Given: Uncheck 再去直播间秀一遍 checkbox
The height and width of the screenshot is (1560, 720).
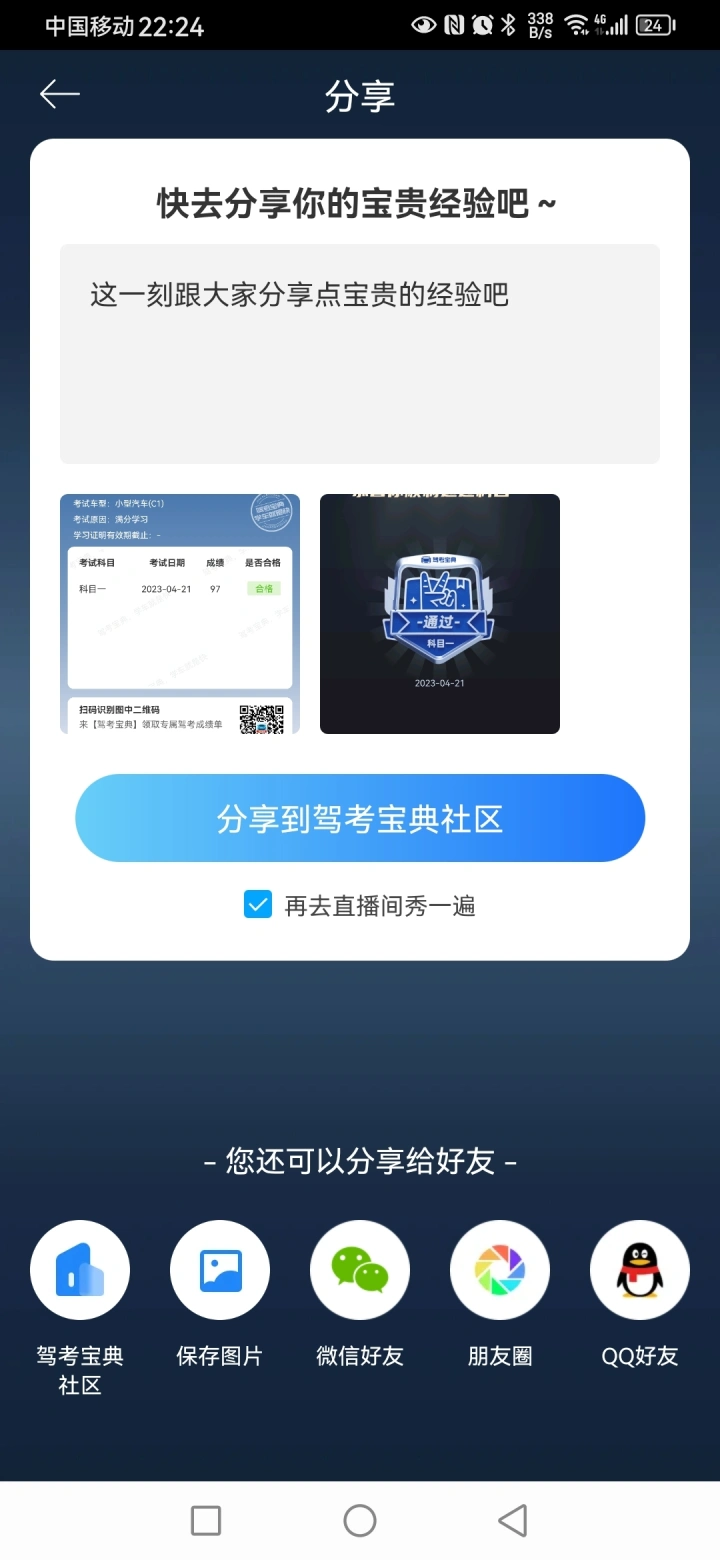Looking at the screenshot, I should [258, 905].
